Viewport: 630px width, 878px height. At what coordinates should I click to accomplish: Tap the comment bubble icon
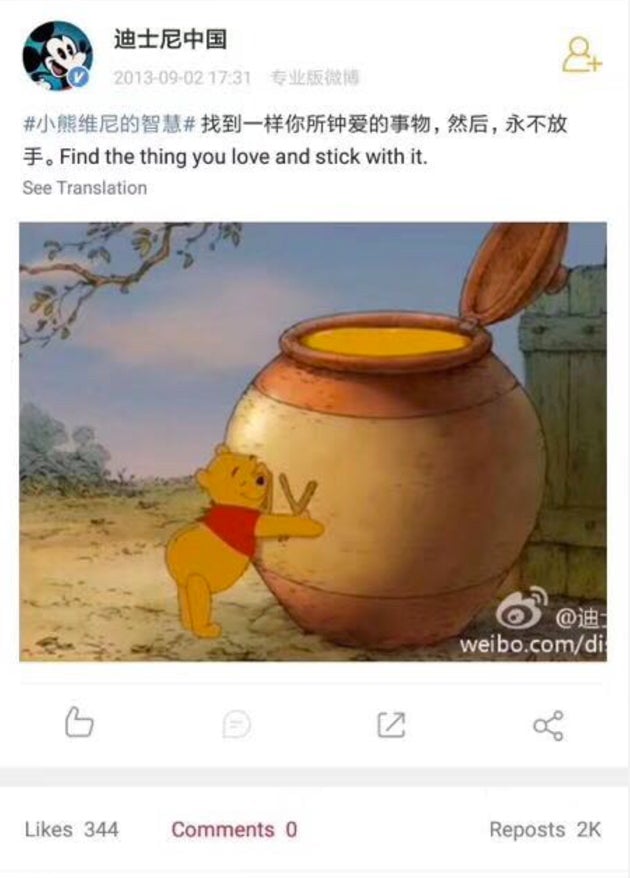tap(236, 724)
